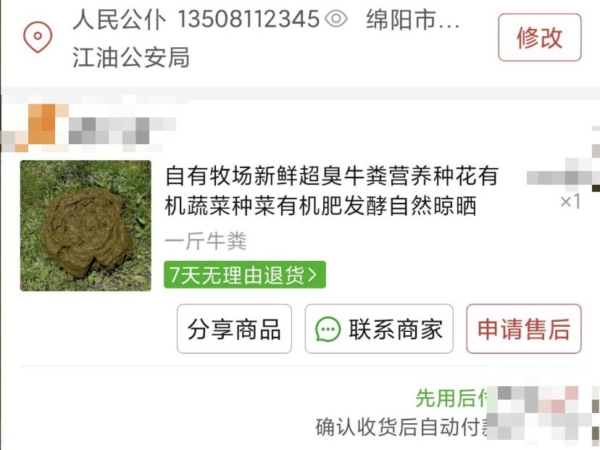600x450 pixels.
Task: Toggle phone number visibility eye icon
Action: 337,19
